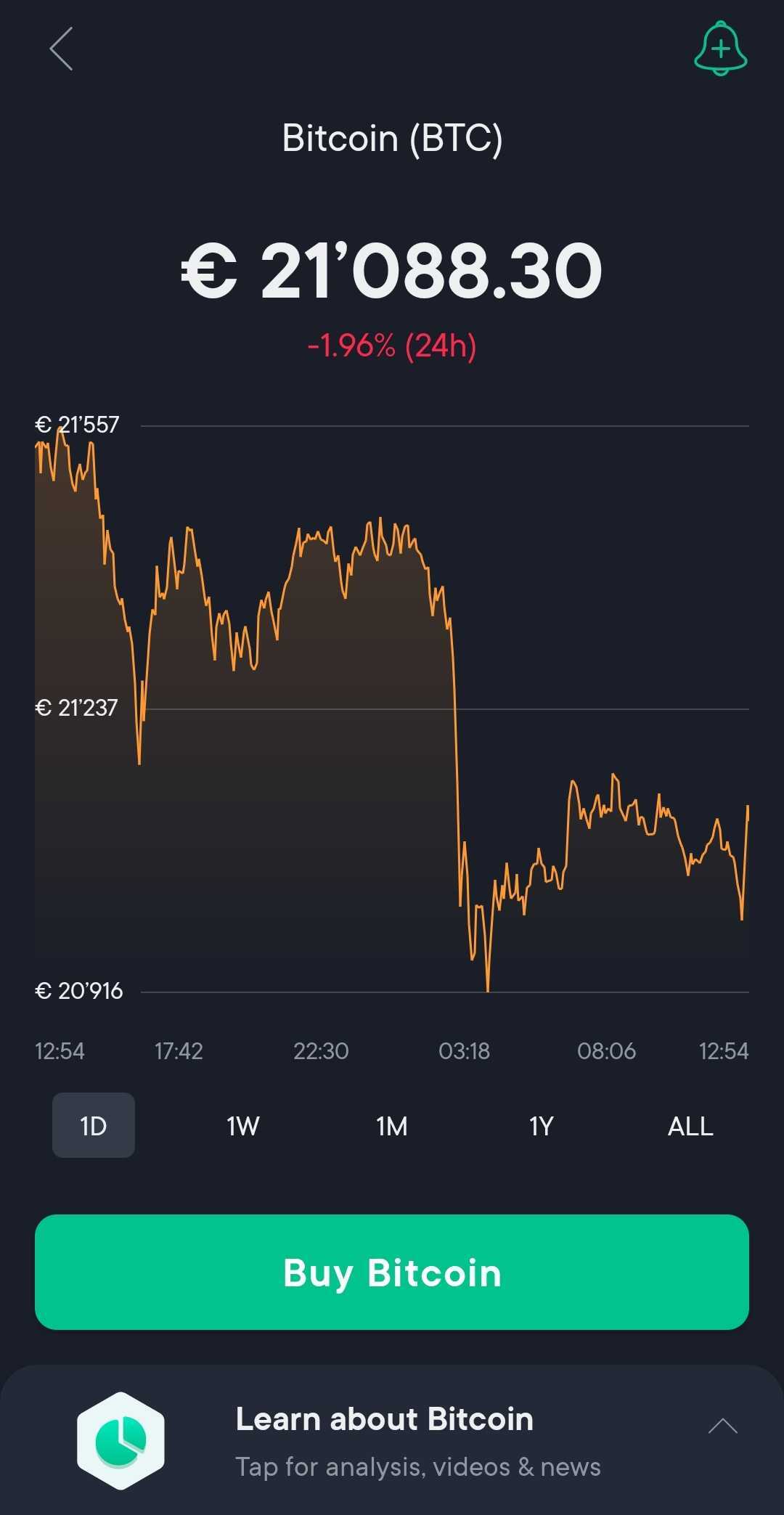
Task: Select the ALL time range
Action: tap(688, 1125)
